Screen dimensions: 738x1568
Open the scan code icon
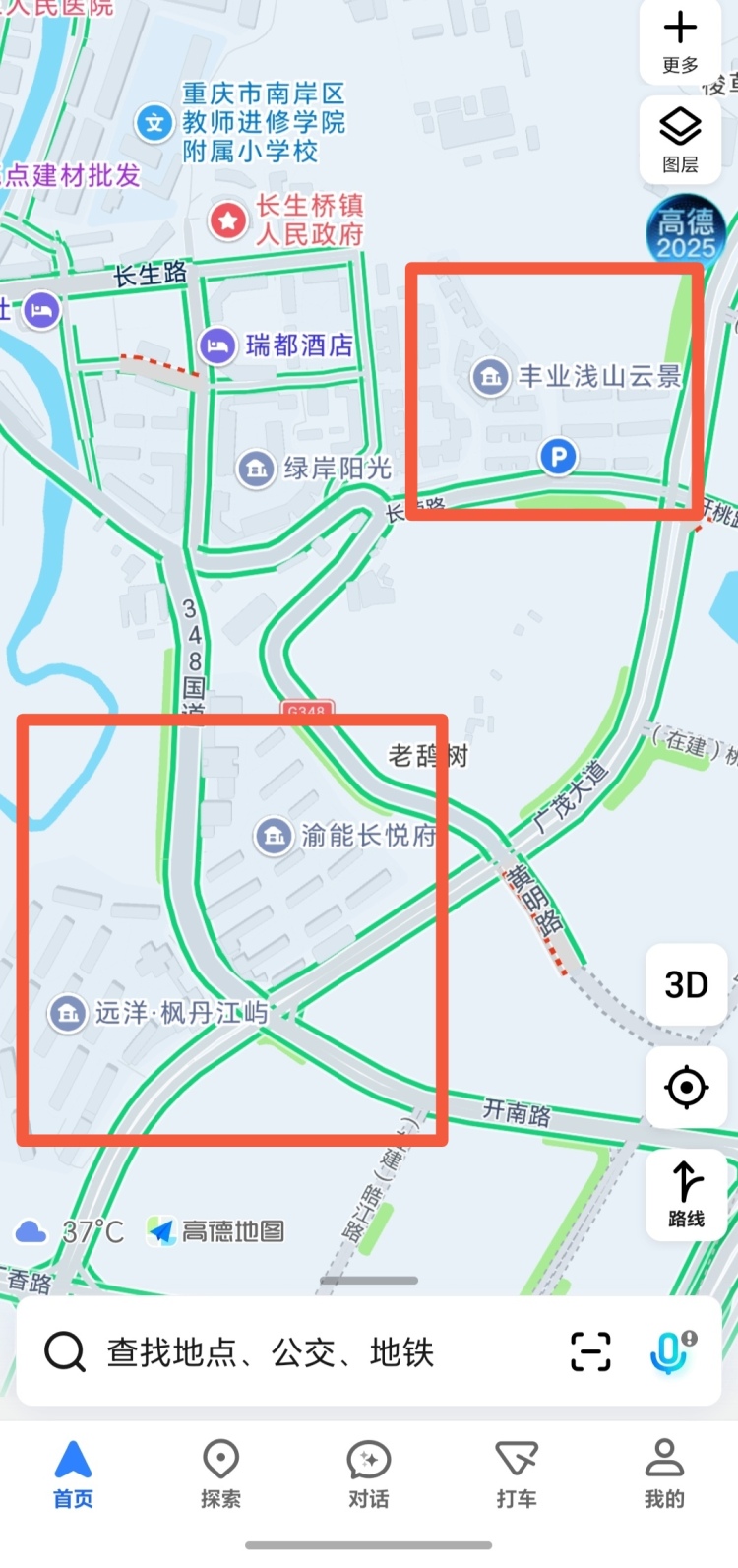(590, 1351)
